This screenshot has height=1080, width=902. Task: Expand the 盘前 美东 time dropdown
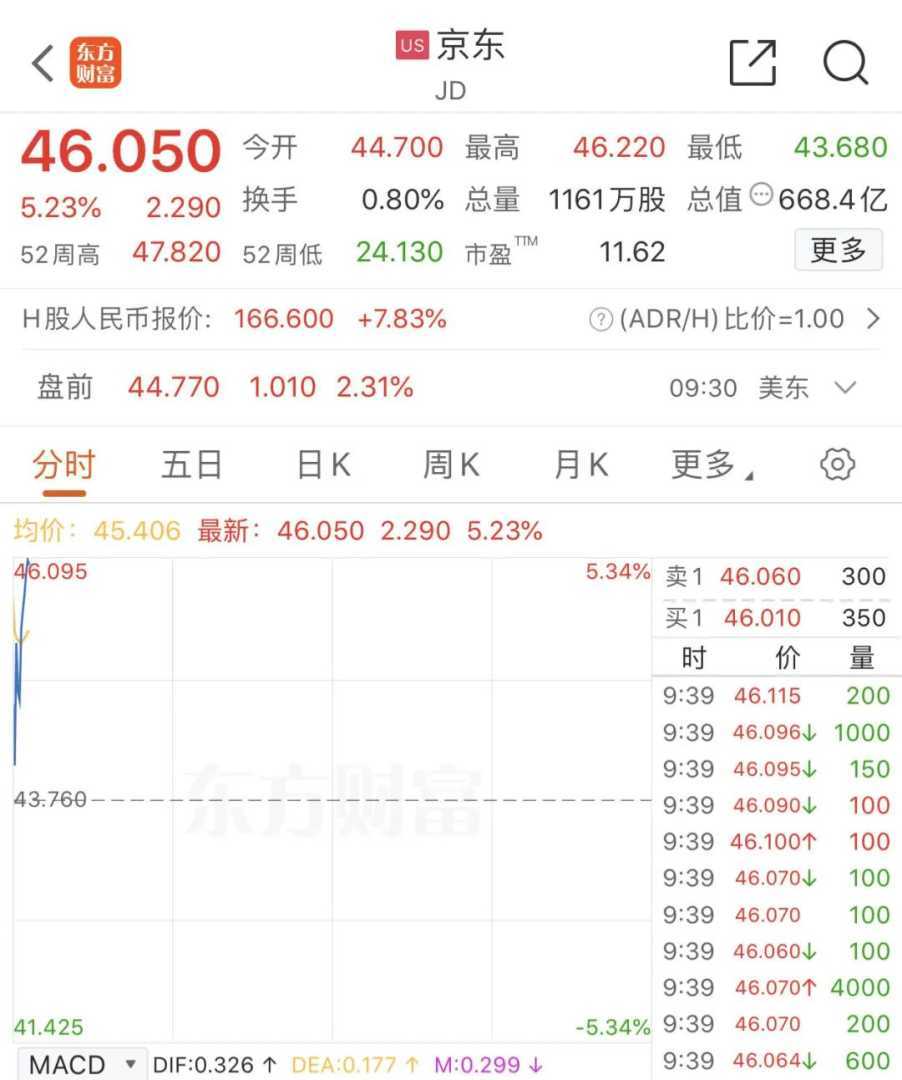tap(845, 387)
